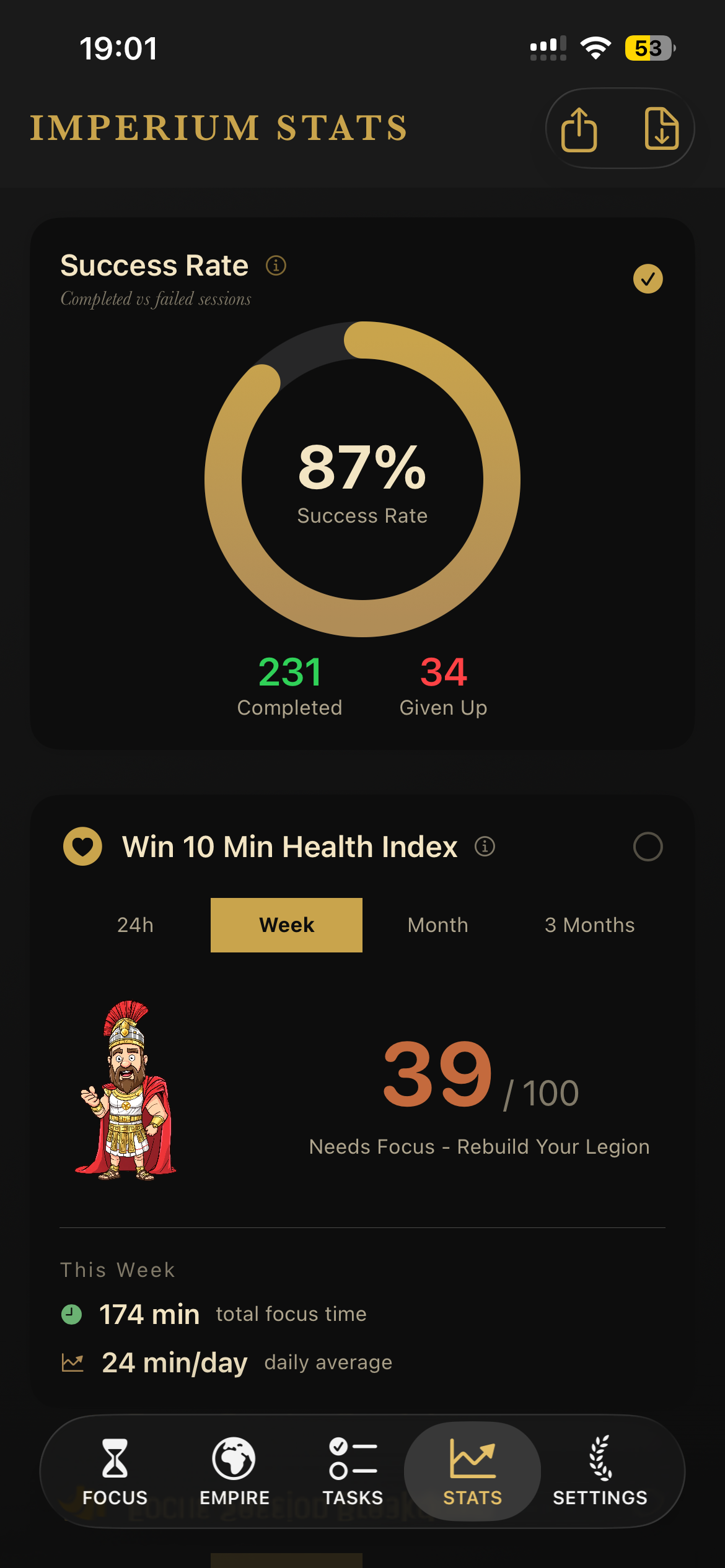This screenshot has width=725, height=1568.
Task: Select the 24h time range
Action: [134, 925]
